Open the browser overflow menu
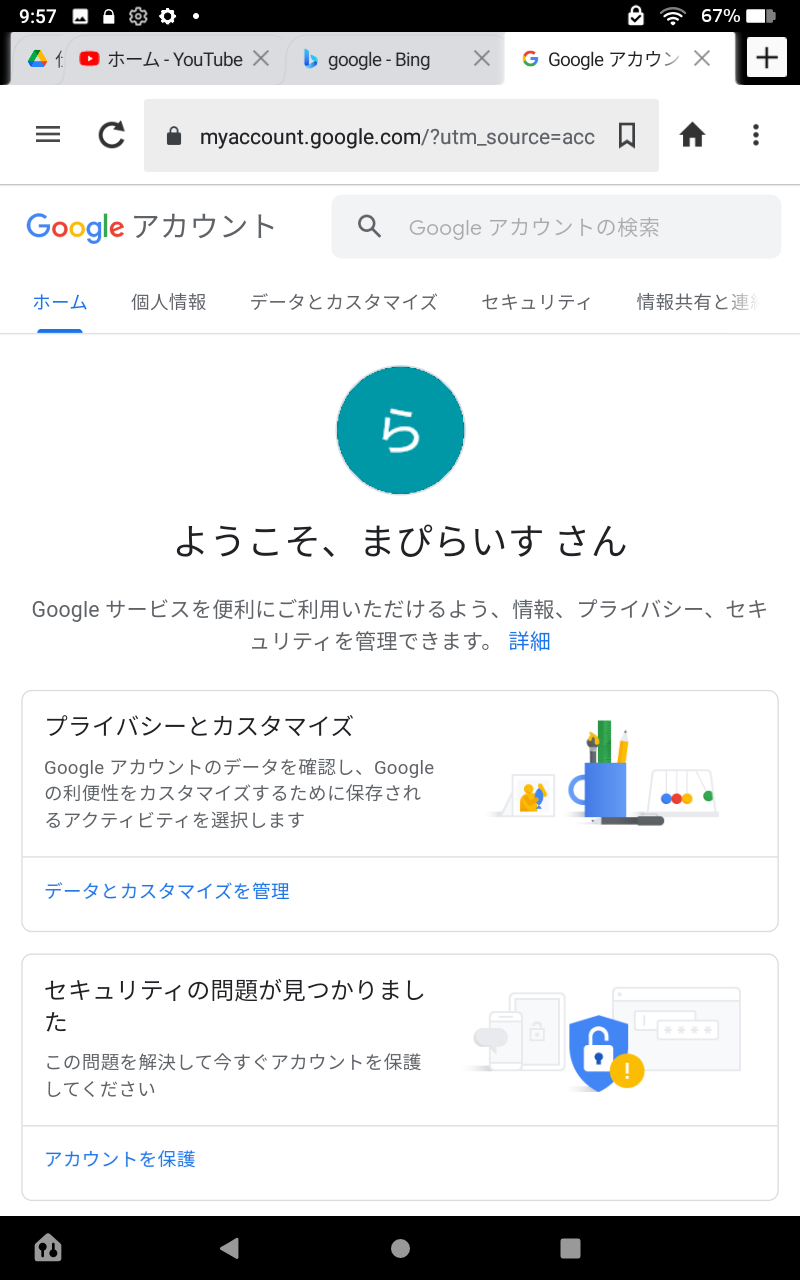Screen dimensions: 800x1280 point(756,135)
